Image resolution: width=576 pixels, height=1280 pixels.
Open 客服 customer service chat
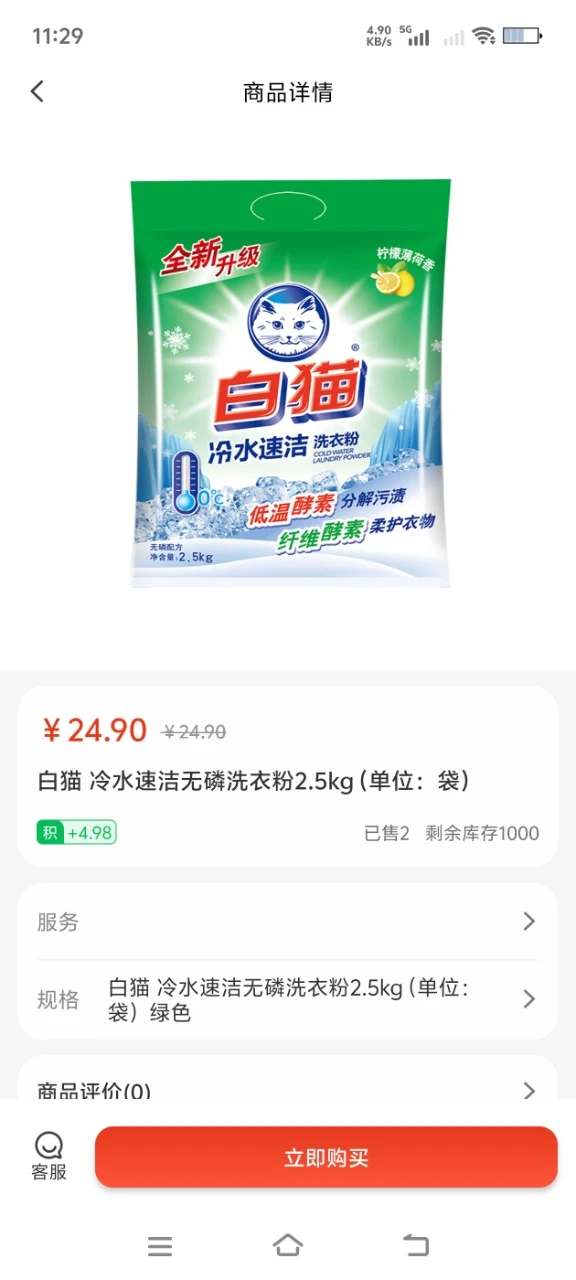(x=49, y=1157)
